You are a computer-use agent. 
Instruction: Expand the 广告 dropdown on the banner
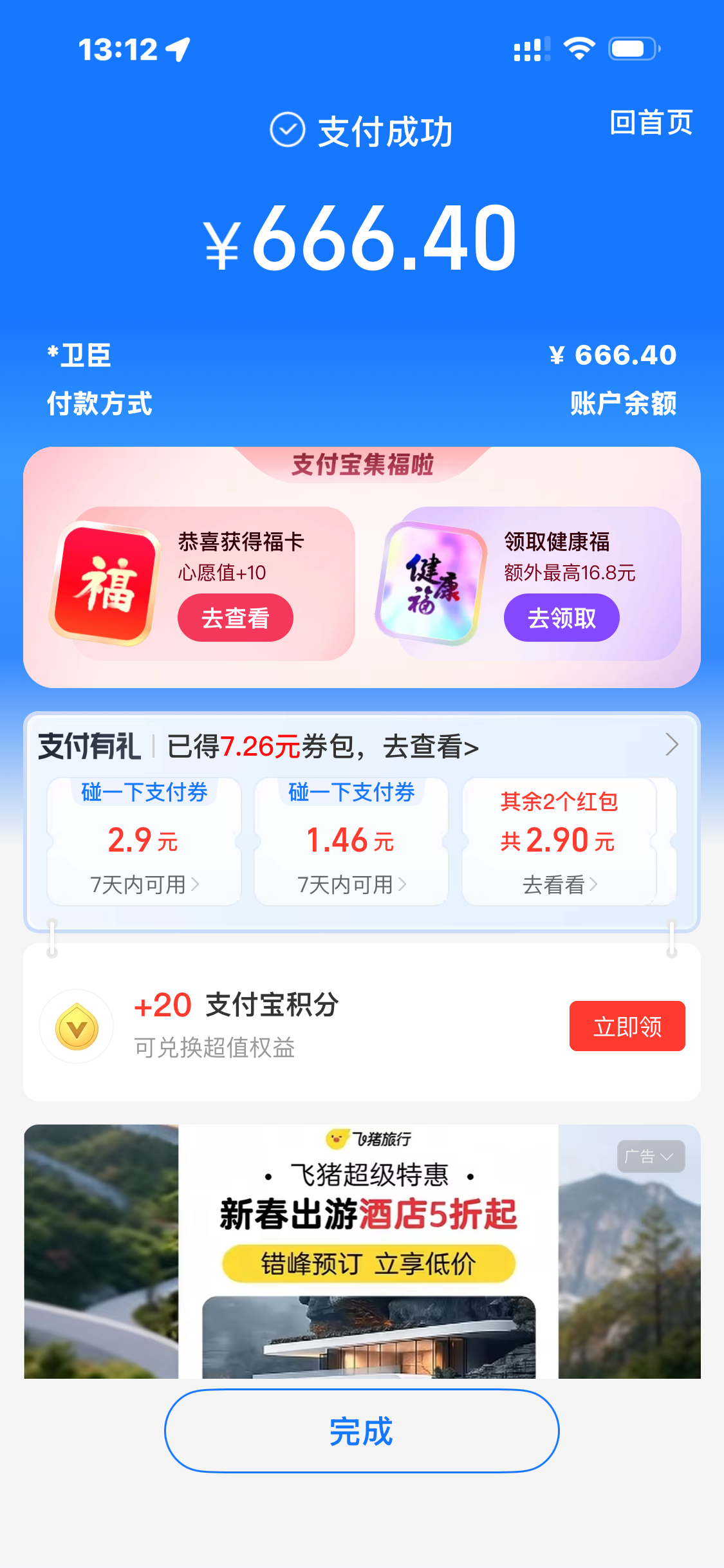coord(651,1157)
